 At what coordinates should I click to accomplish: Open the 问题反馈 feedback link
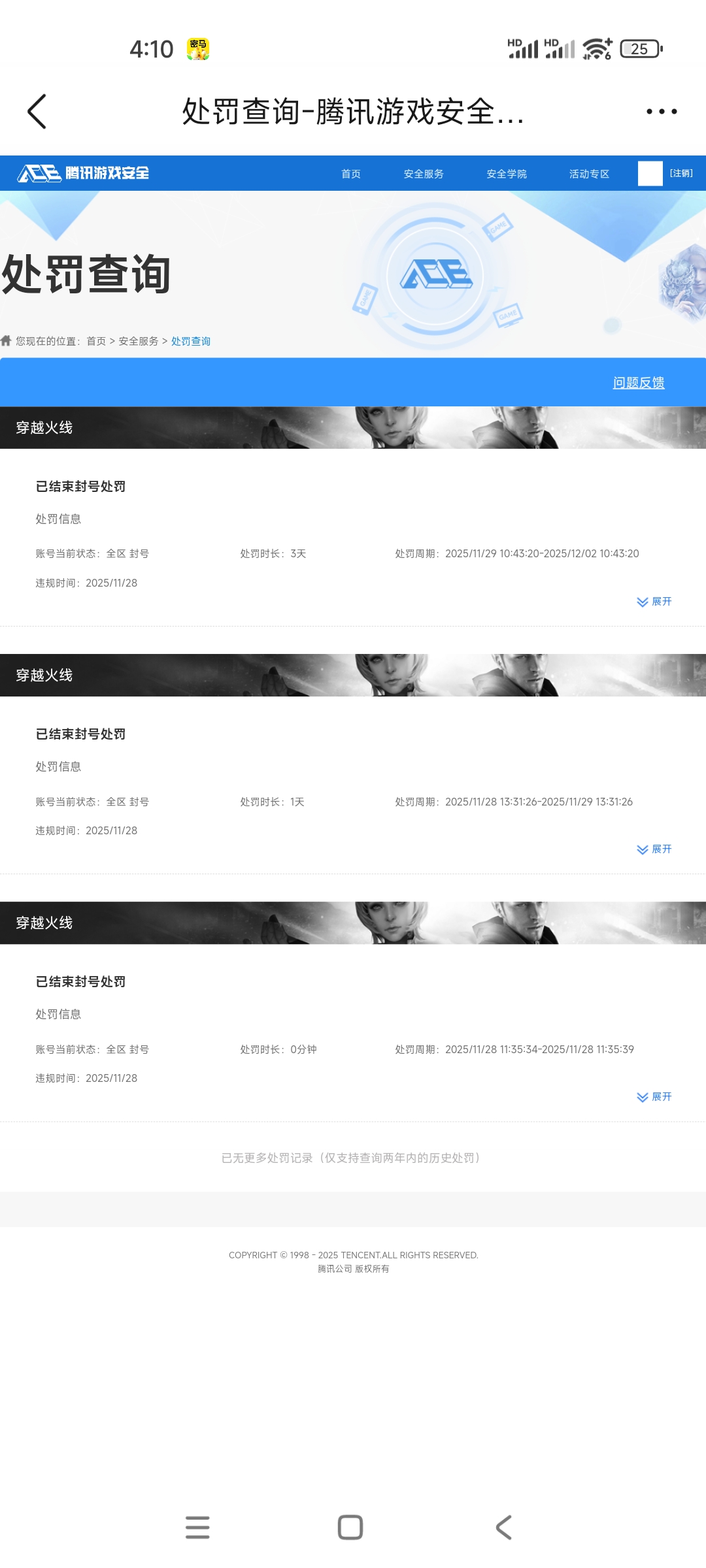tap(639, 383)
